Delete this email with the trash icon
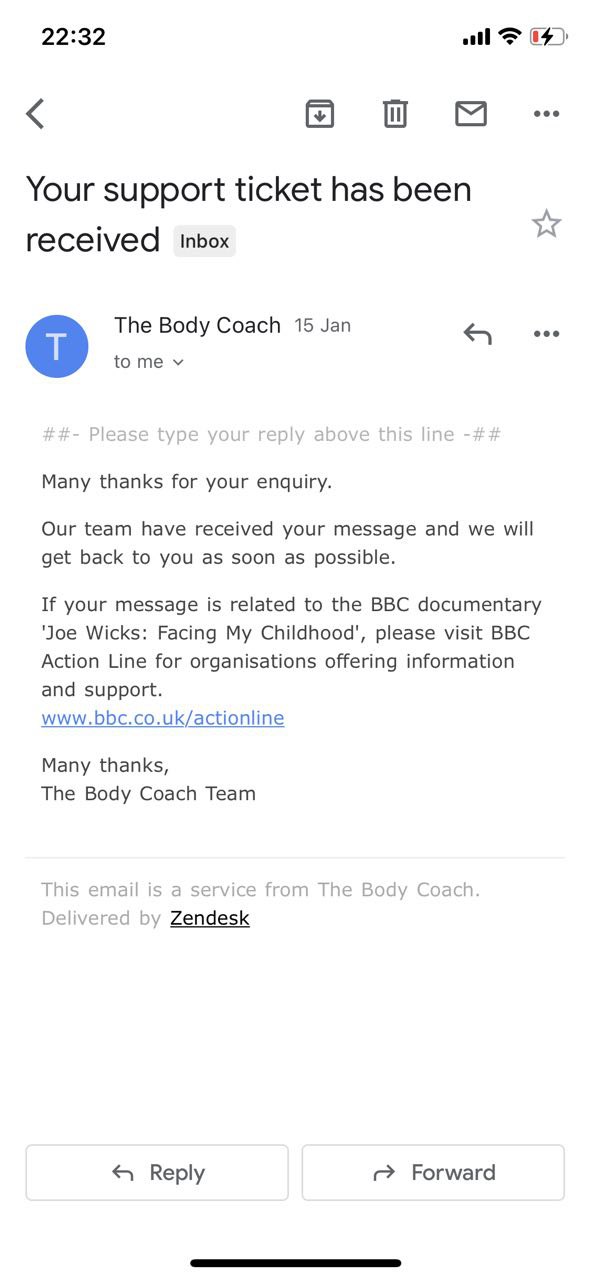 (x=396, y=114)
